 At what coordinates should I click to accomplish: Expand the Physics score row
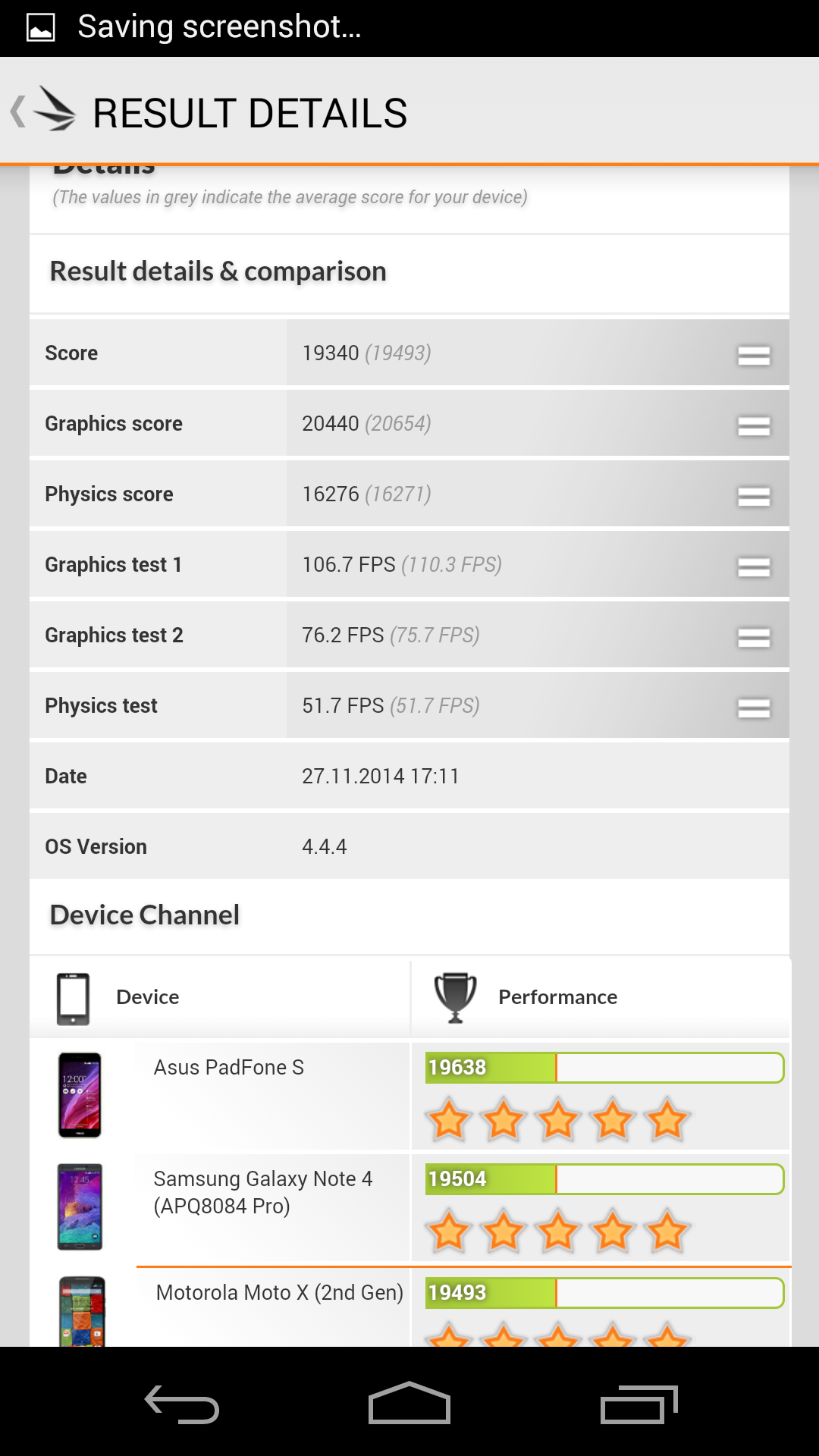click(753, 496)
